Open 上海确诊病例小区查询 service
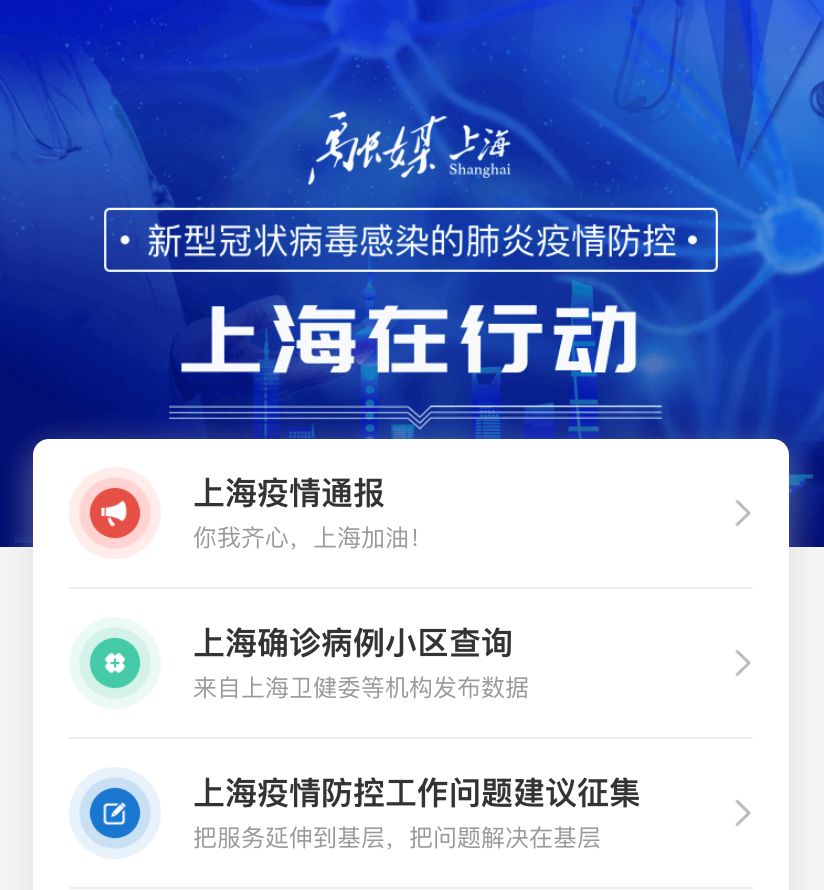The width and height of the screenshot is (824, 890). (352, 644)
